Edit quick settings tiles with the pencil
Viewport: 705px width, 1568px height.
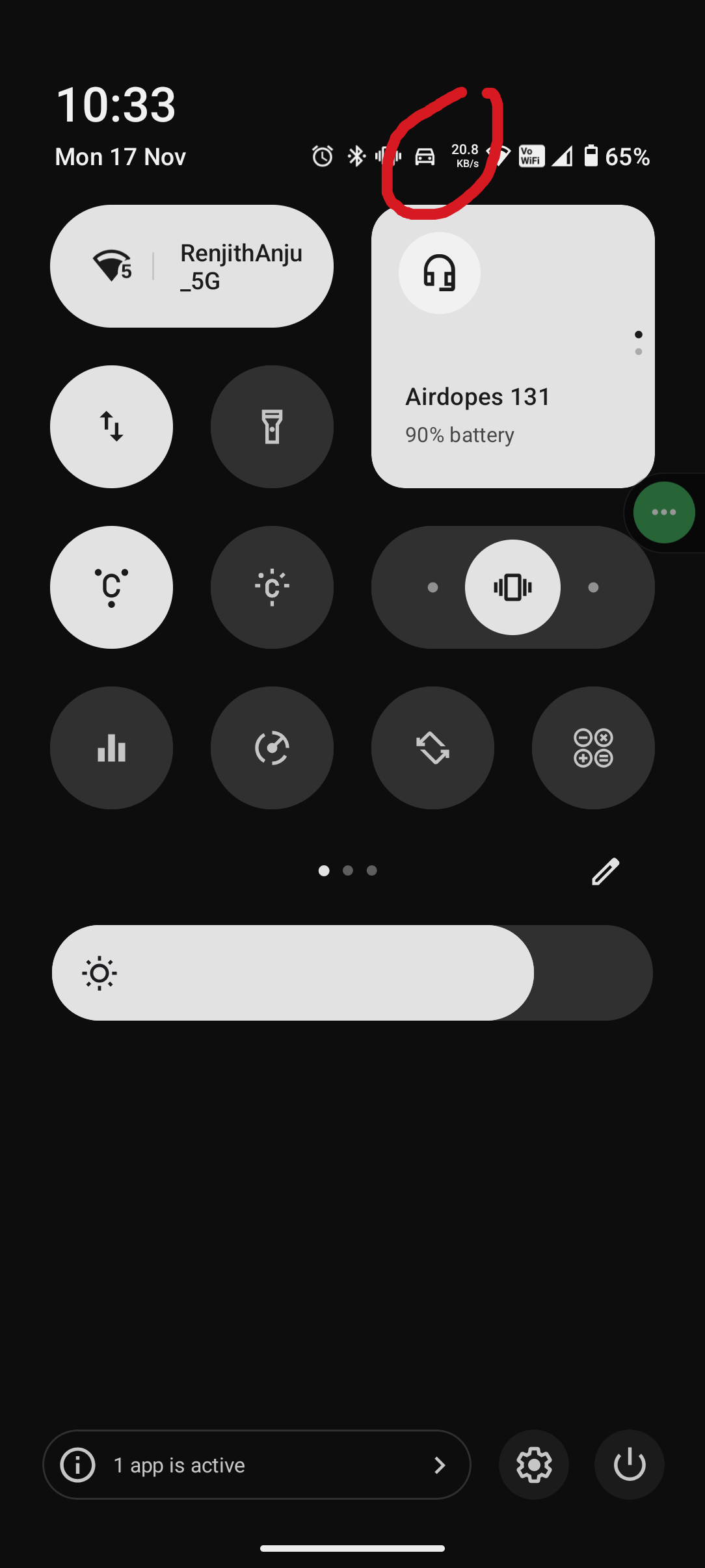pos(605,871)
